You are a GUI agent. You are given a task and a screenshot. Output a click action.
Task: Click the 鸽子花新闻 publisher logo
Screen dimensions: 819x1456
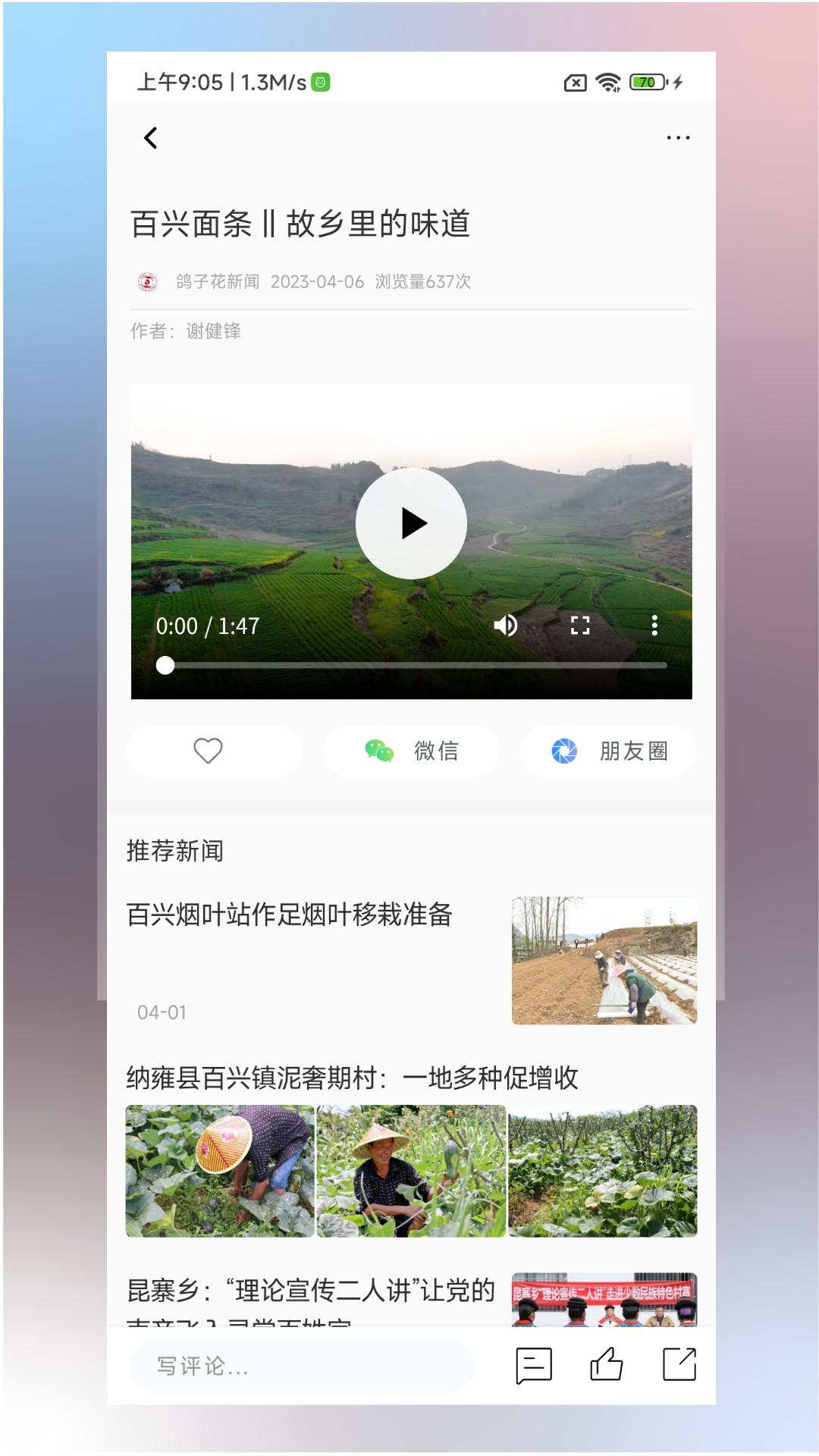coord(149,281)
